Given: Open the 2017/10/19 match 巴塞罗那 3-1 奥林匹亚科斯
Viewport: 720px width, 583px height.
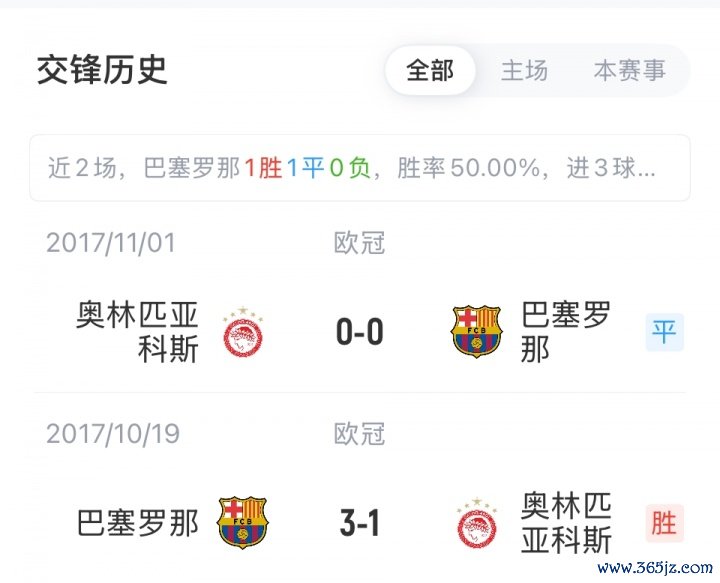Looking at the screenshot, I should point(360,524).
